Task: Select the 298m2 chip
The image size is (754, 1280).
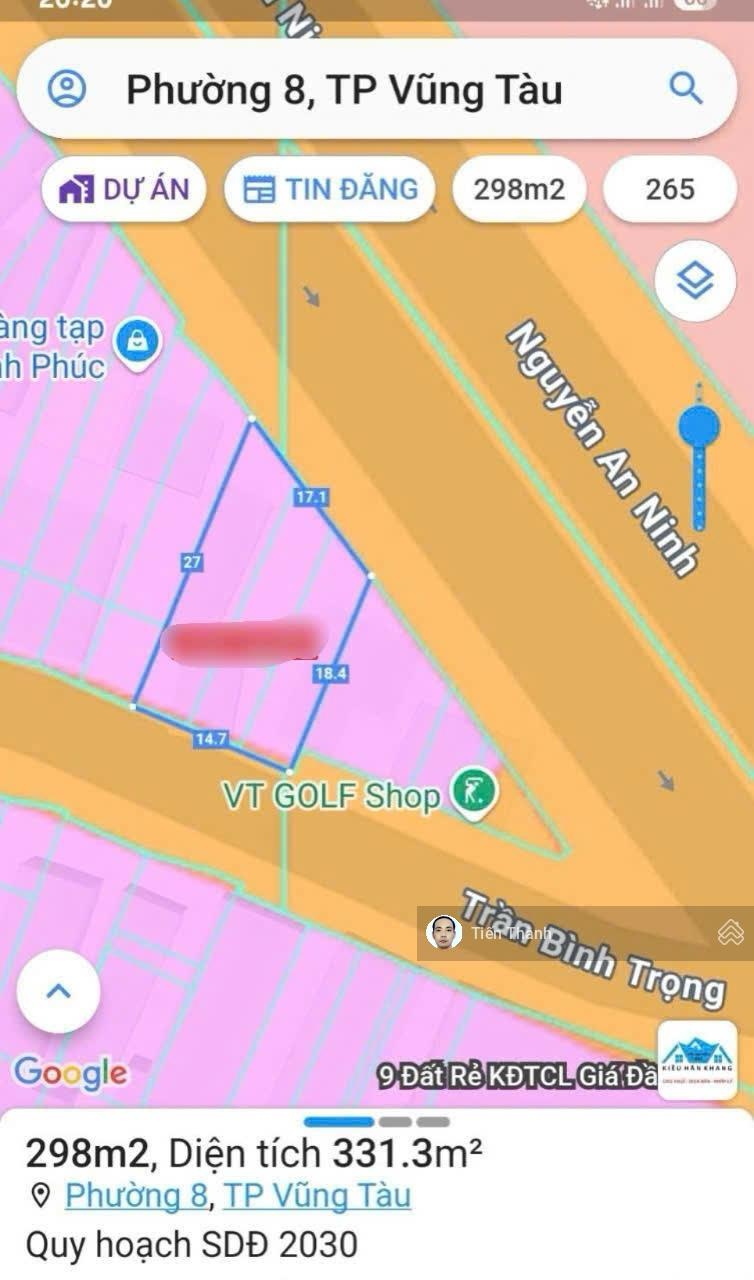Action: pos(519,189)
